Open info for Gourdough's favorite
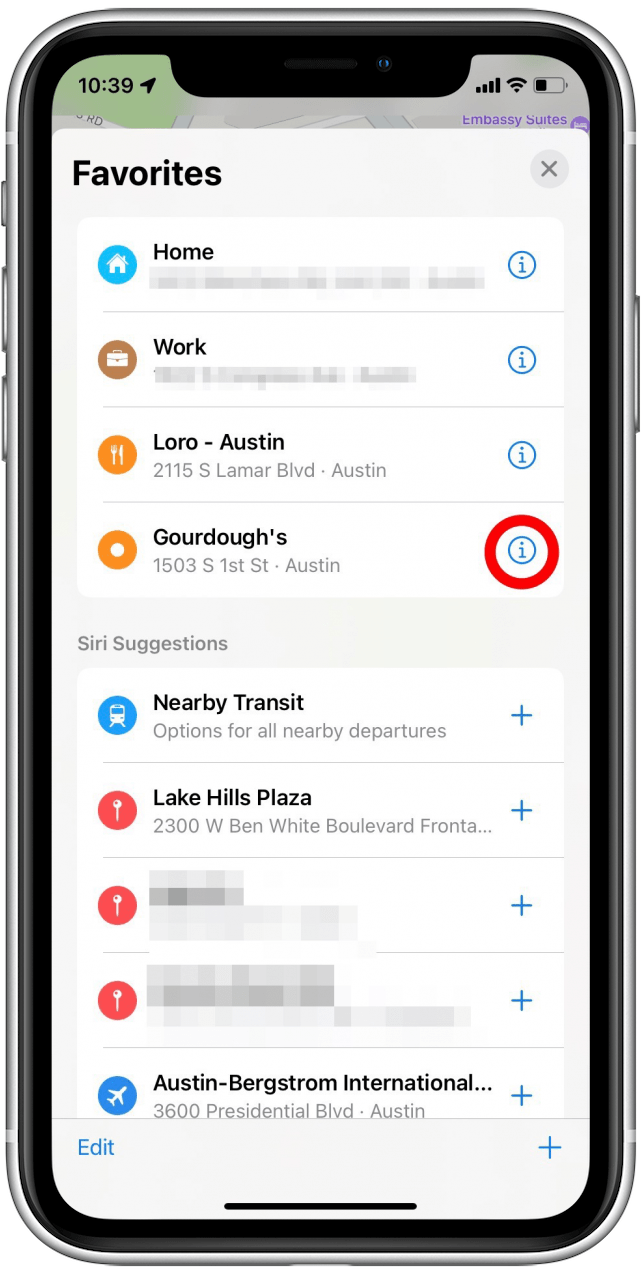 [x=521, y=550]
